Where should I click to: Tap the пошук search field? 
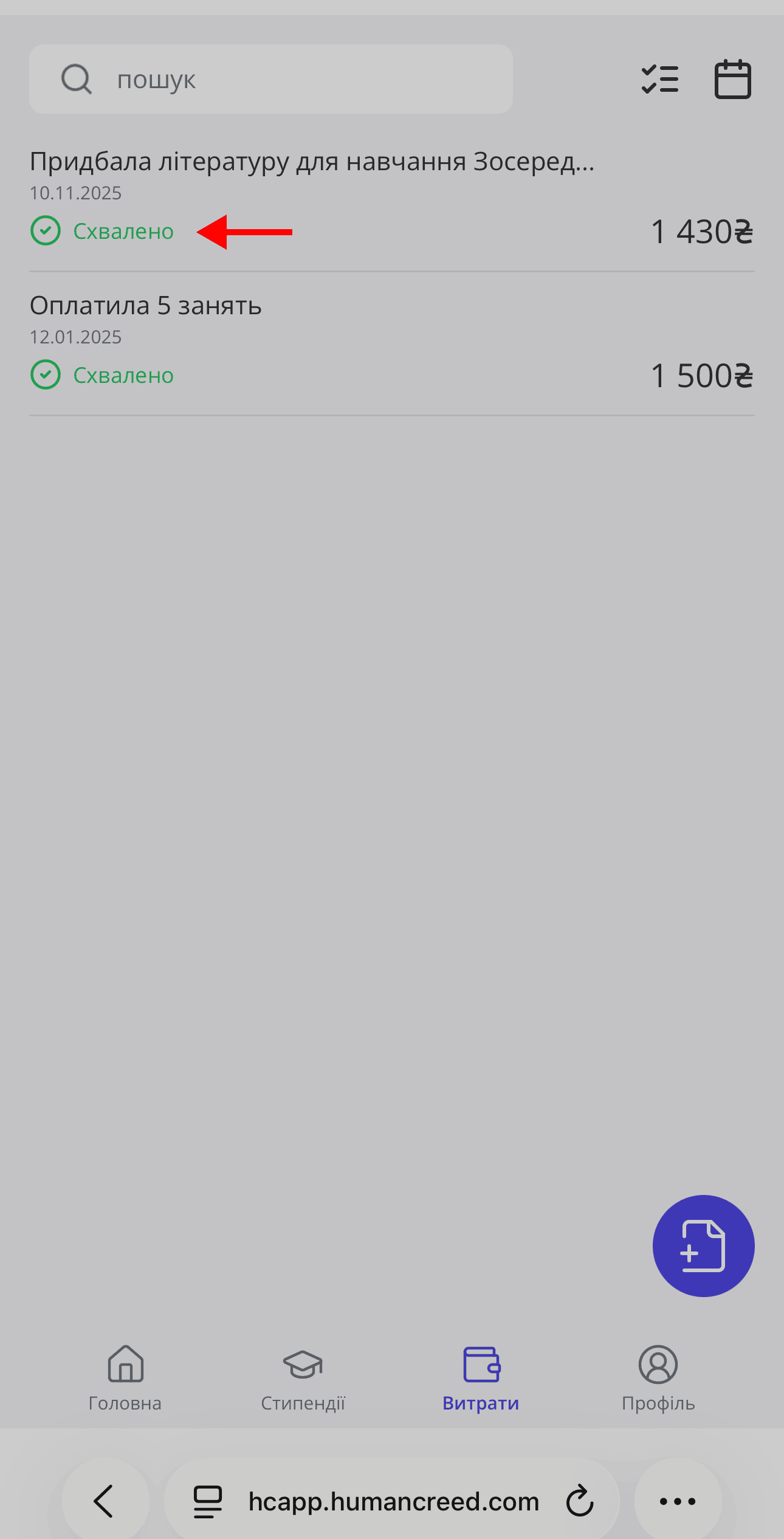(270, 79)
